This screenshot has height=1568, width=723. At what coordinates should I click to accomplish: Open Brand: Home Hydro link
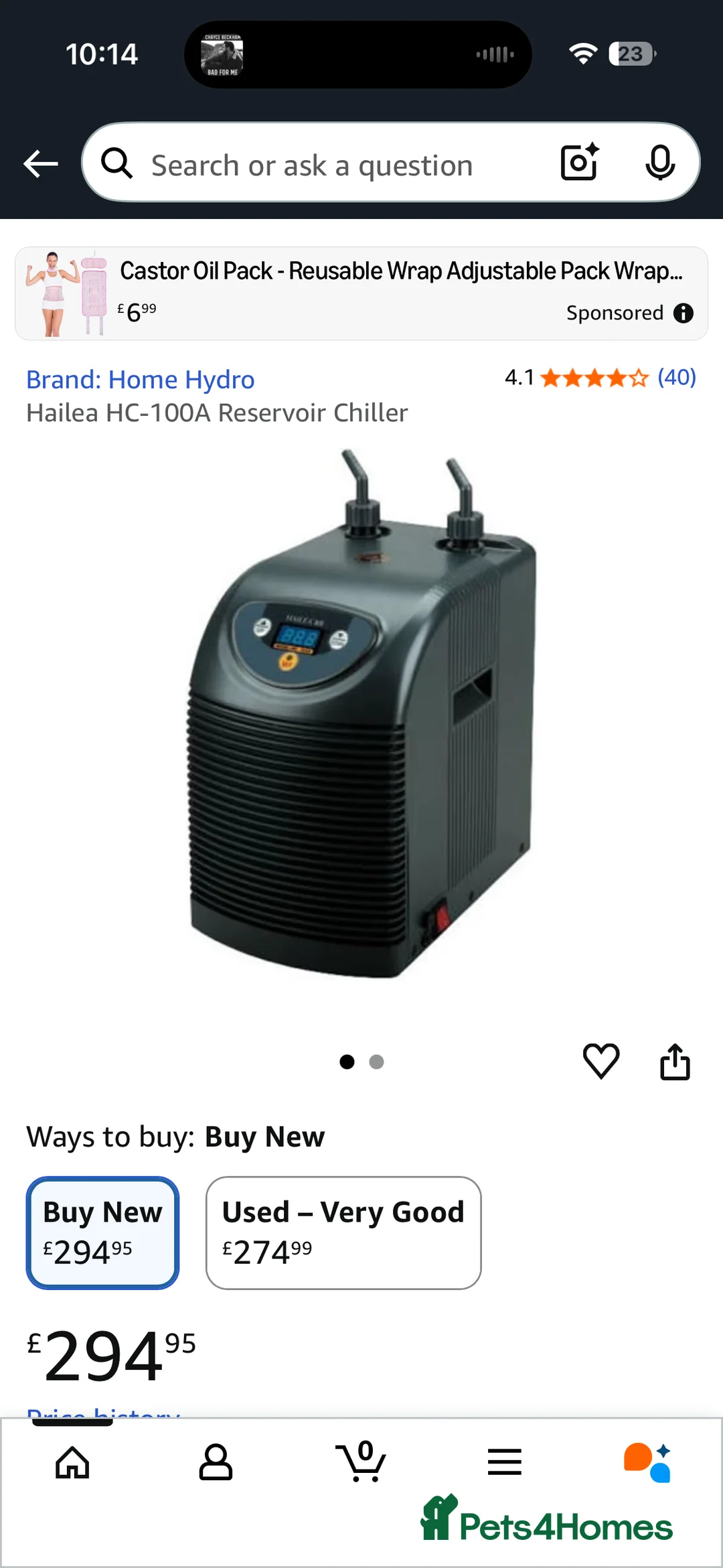click(x=141, y=380)
